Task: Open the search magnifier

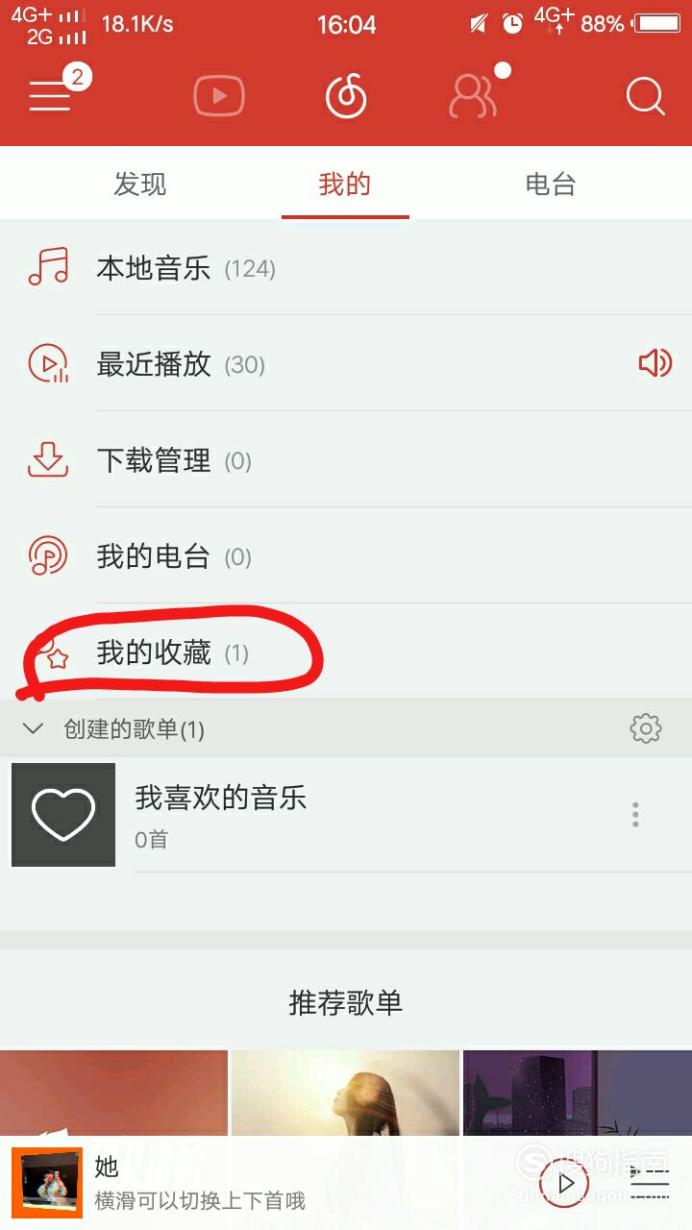Action: coord(645,97)
